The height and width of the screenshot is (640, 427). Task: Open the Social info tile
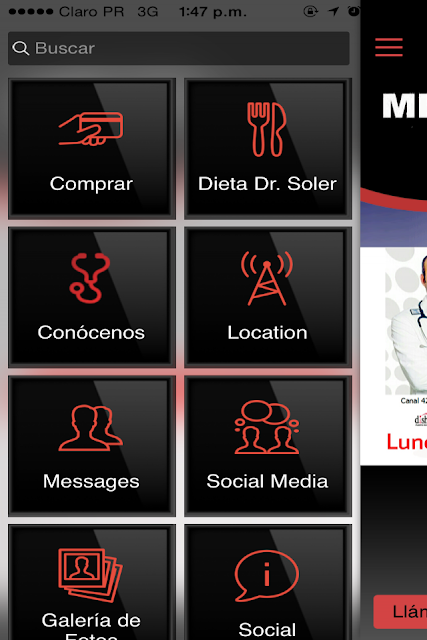click(x=268, y=582)
